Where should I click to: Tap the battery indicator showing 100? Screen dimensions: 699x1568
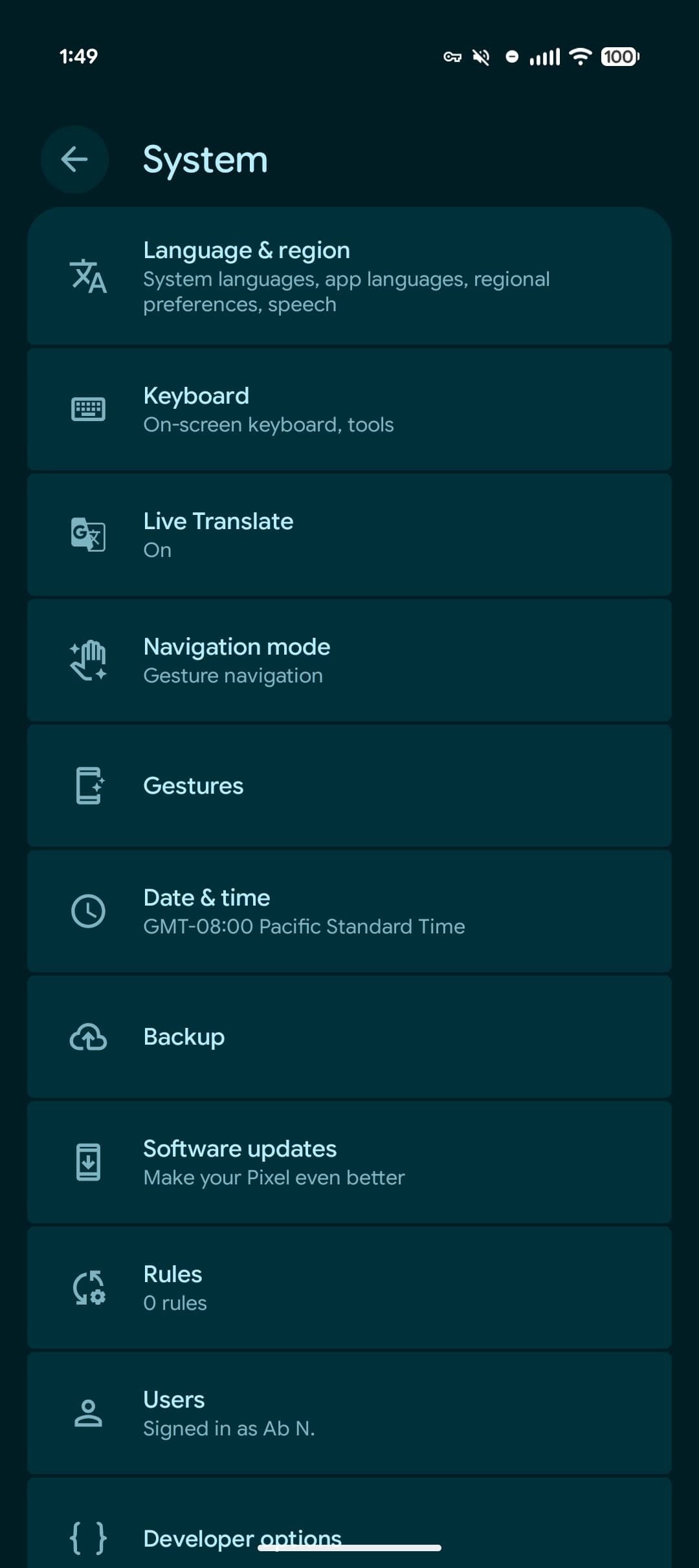pyautogui.click(x=619, y=58)
